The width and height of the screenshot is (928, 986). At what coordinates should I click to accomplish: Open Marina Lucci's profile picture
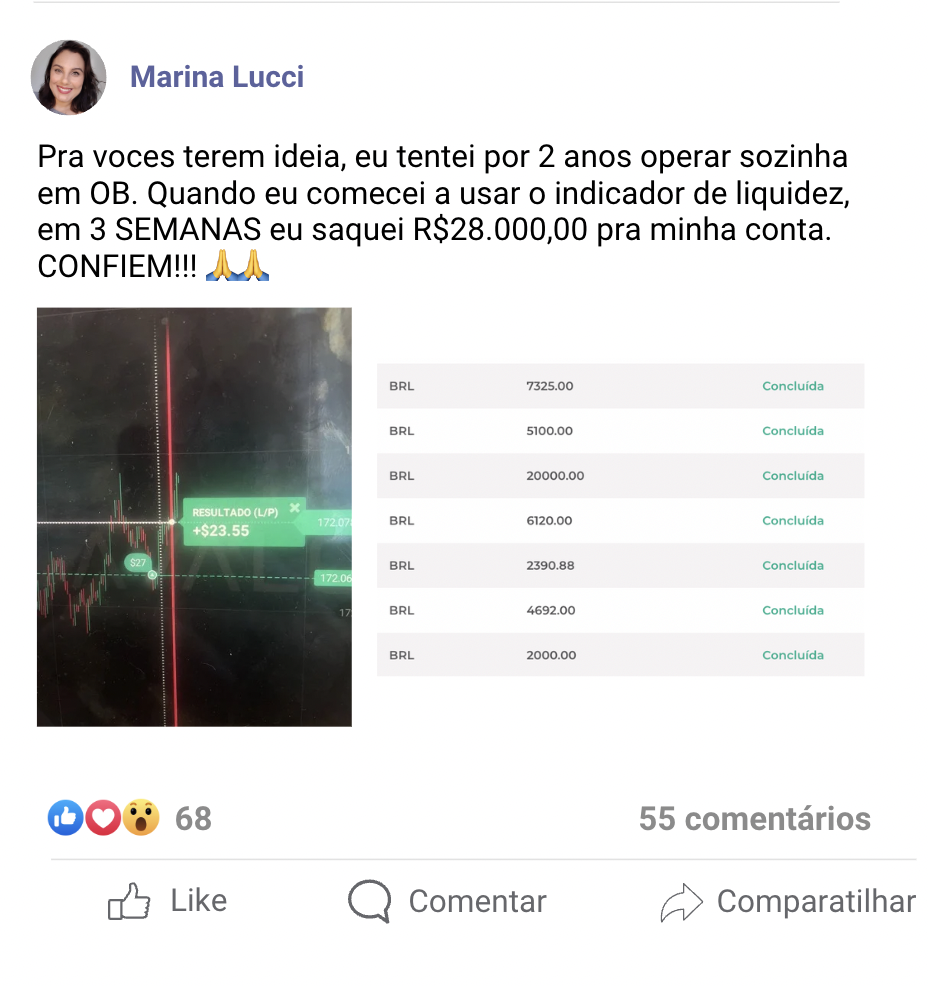pyautogui.click(x=68, y=77)
